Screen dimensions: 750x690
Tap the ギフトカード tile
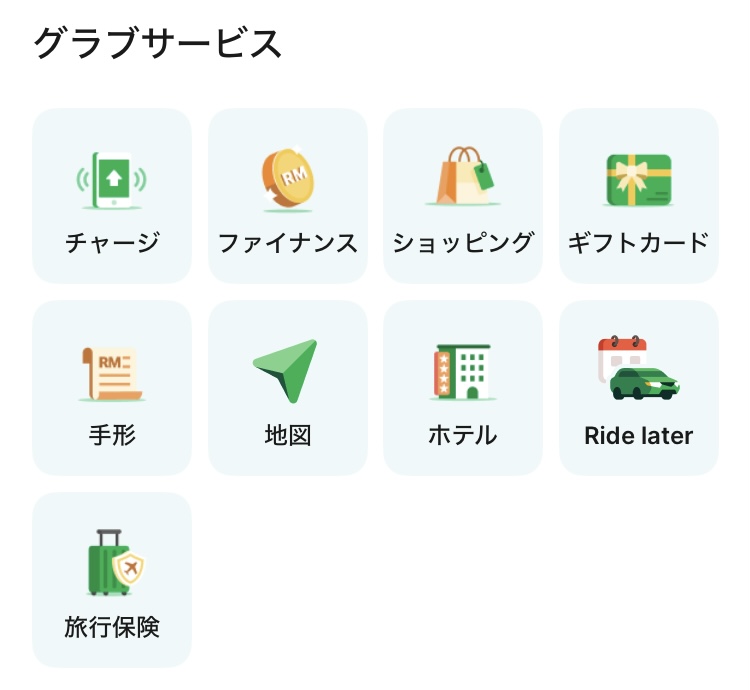(638, 196)
